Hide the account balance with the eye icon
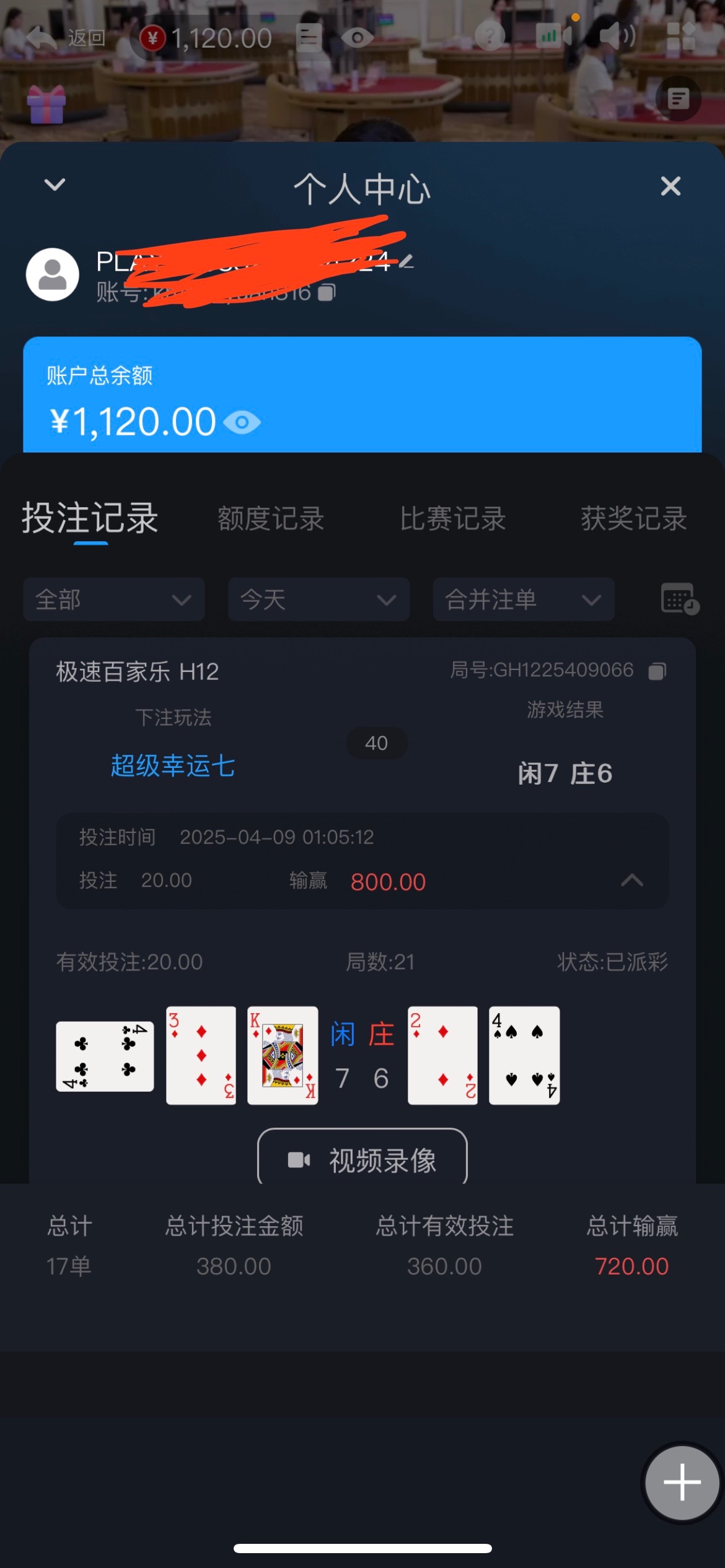 click(242, 422)
